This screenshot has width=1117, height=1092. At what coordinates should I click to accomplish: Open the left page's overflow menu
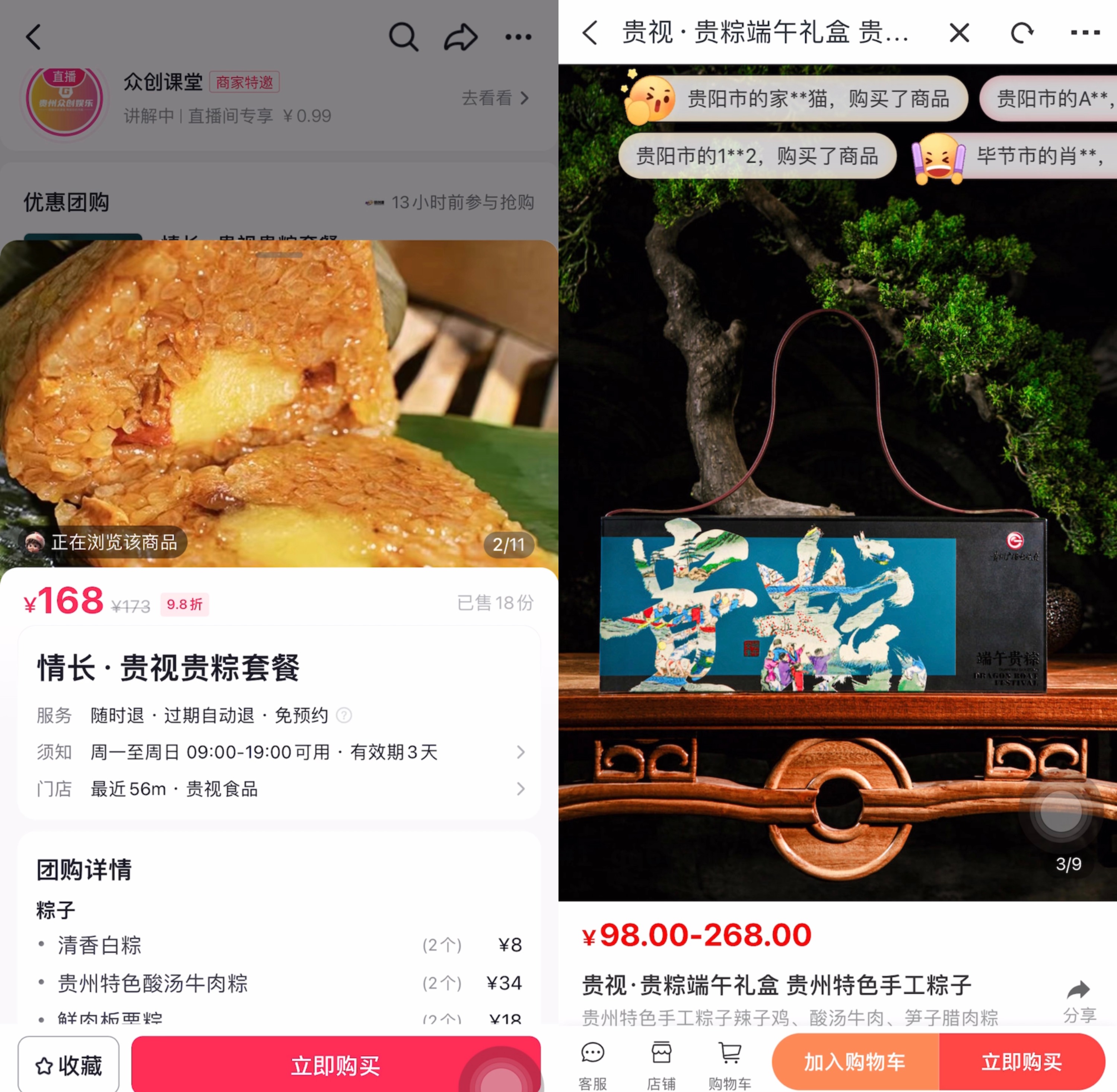518,37
